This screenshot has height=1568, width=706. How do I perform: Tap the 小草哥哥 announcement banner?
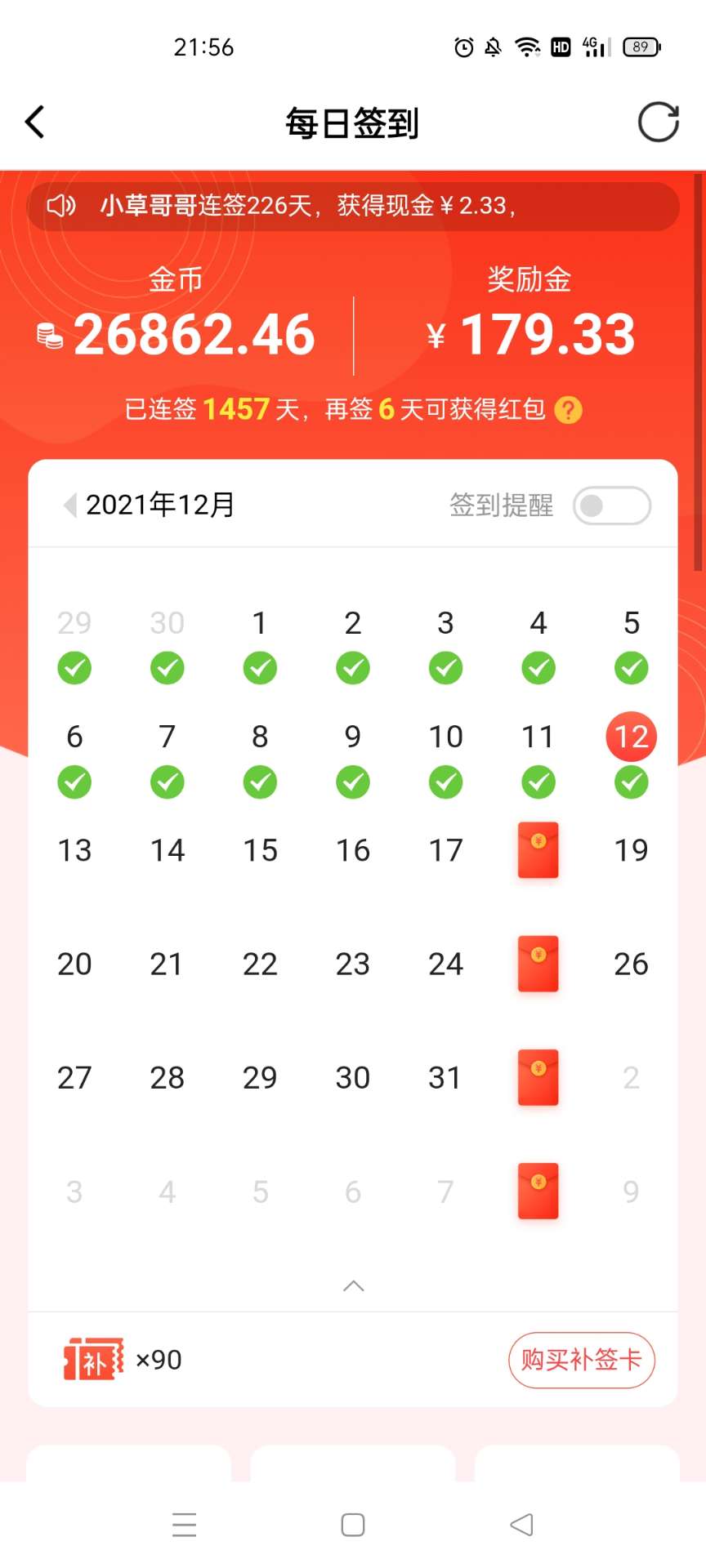[x=353, y=206]
